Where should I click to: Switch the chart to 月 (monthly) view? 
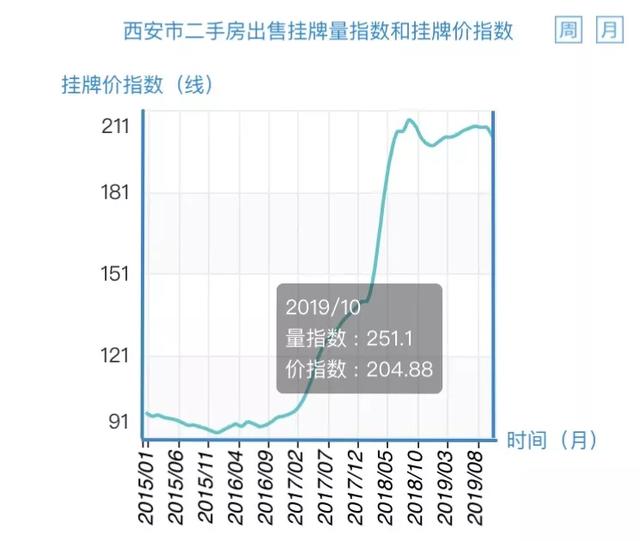tap(608, 31)
